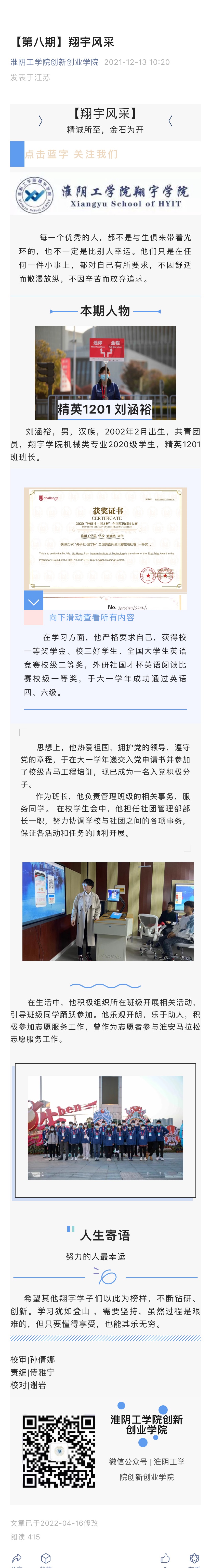This screenshot has height=1568, width=211.
Task: Open 淮阴工学院创新创业学院 account page
Action: click(54, 62)
